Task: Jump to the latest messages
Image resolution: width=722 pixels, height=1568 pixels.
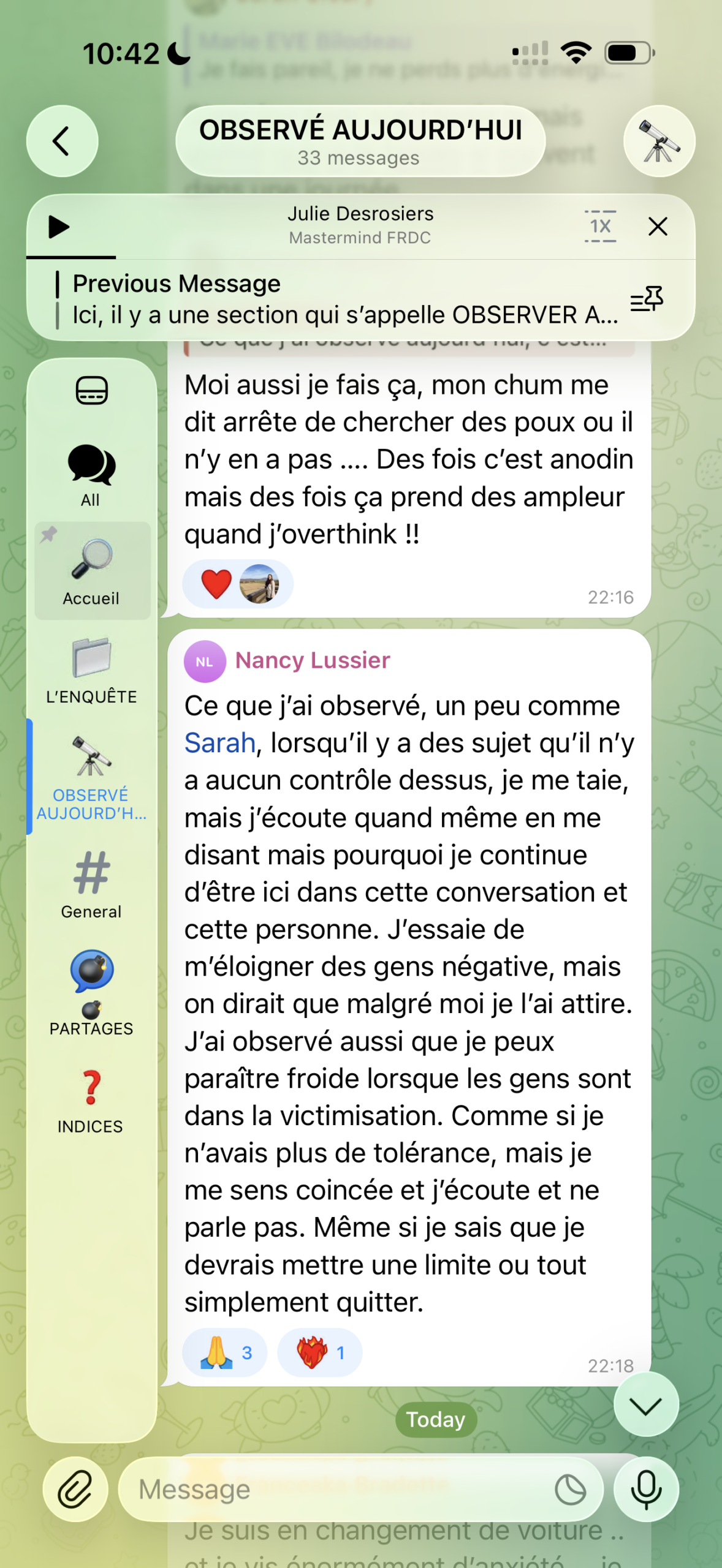Action: click(x=646, y=1404)
